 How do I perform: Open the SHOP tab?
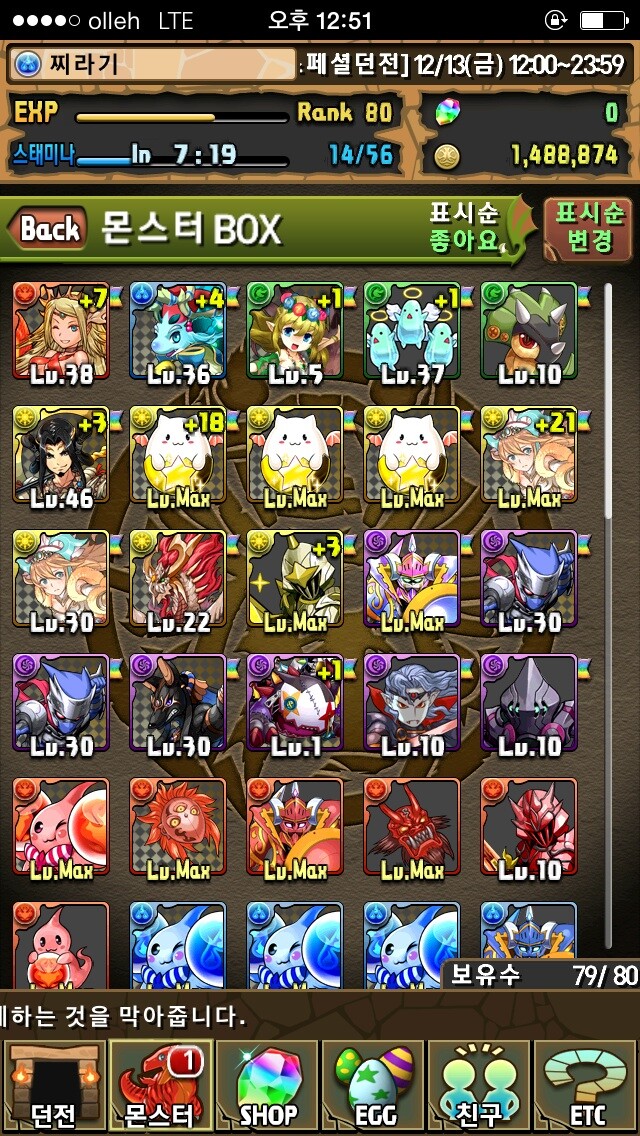tap(267, 1087)
